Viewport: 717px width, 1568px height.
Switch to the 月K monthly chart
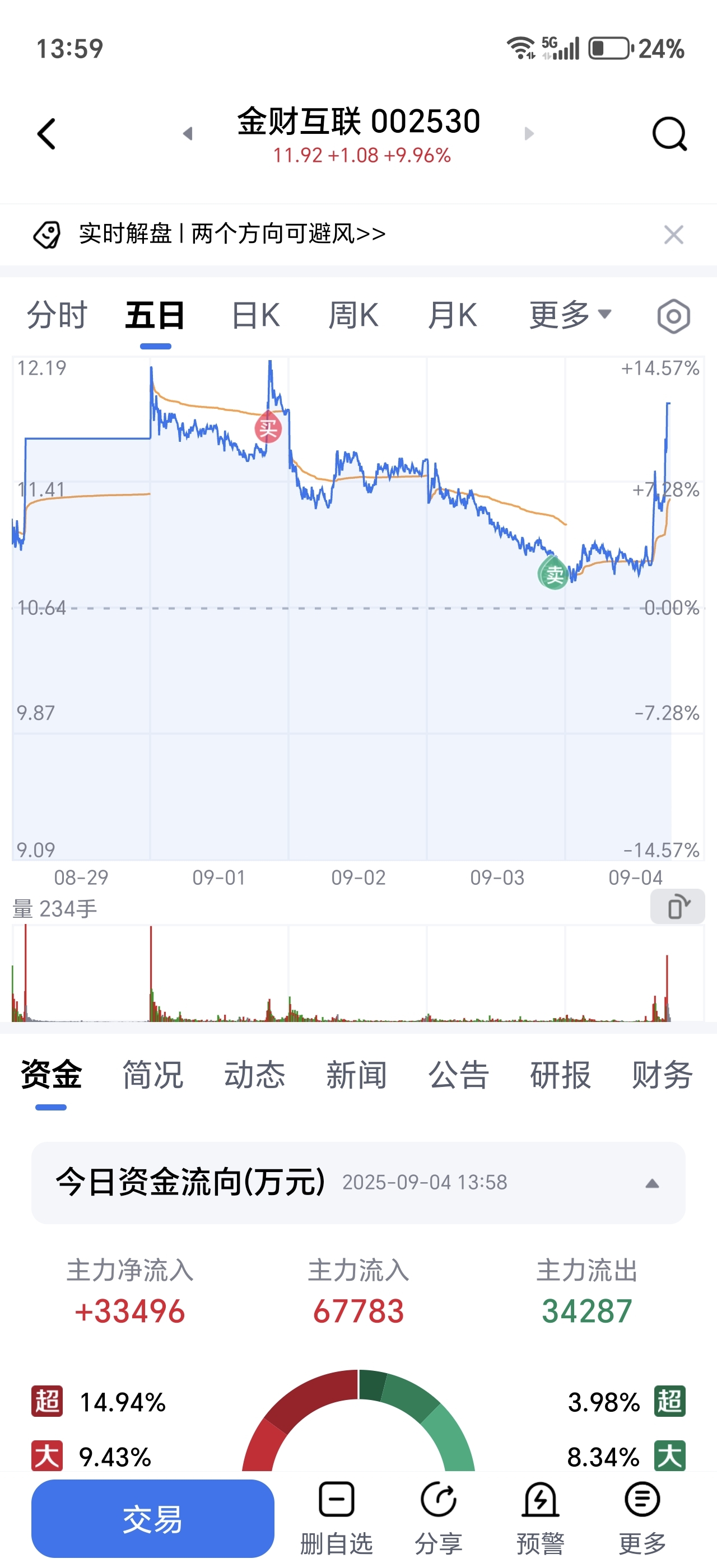[451, 315]
